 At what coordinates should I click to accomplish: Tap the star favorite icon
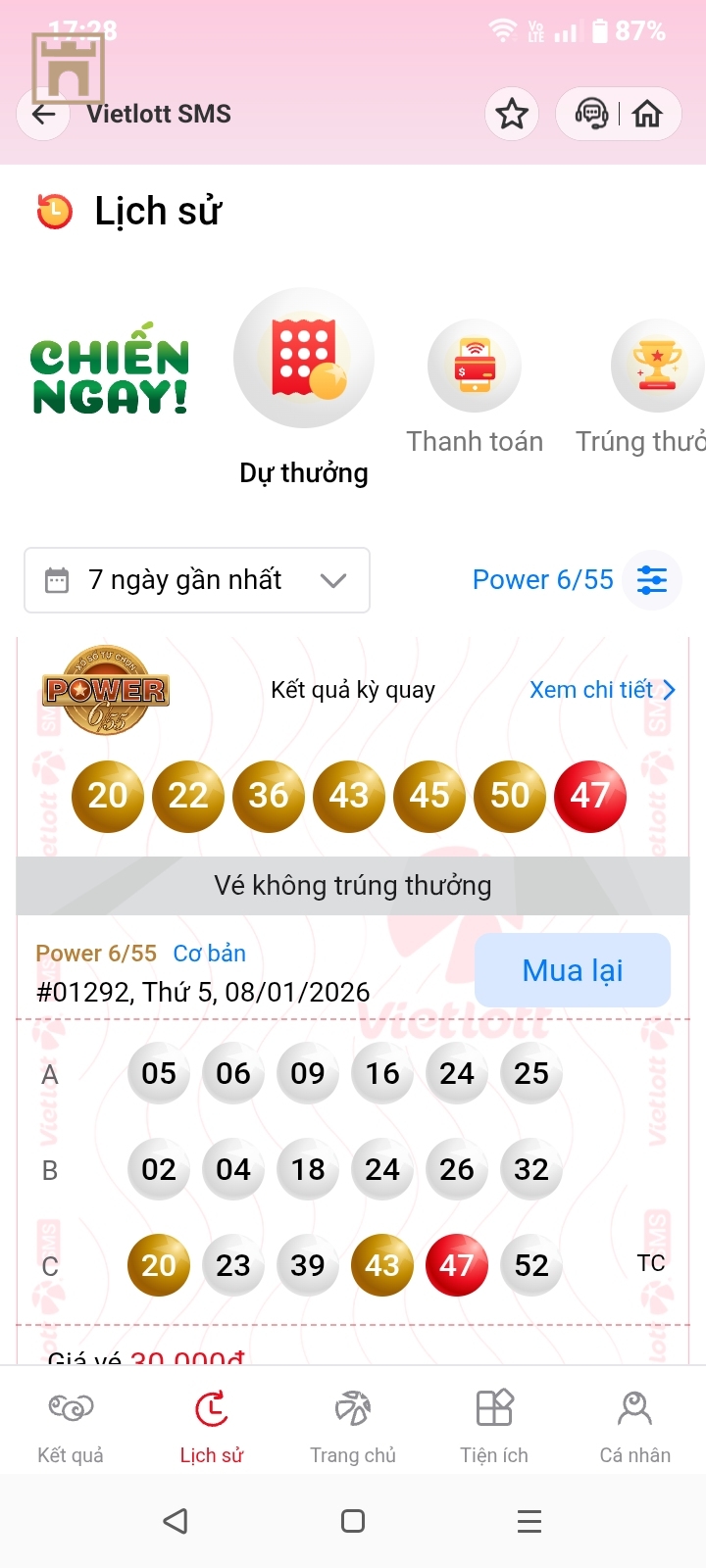coord(512,115)
